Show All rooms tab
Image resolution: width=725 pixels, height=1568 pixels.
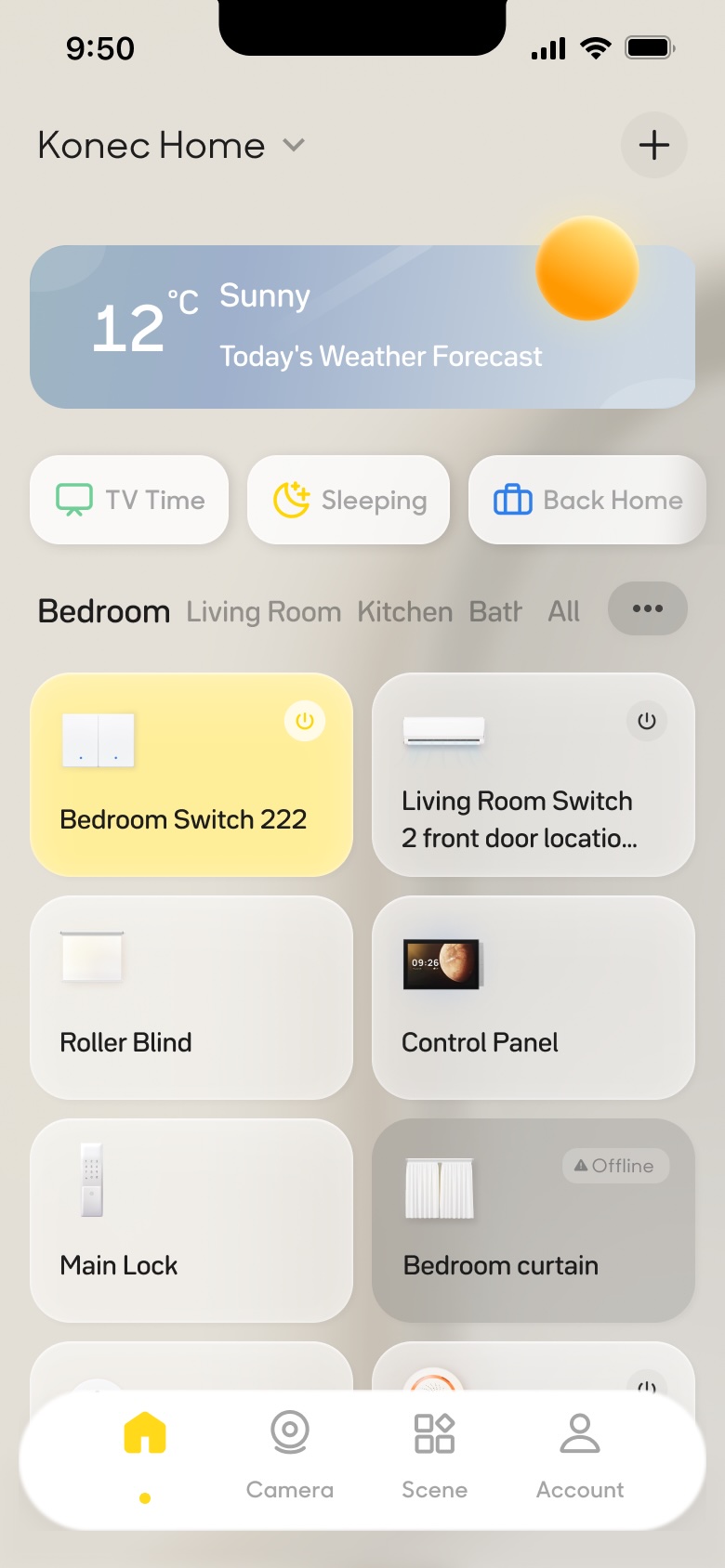[563, 612]
